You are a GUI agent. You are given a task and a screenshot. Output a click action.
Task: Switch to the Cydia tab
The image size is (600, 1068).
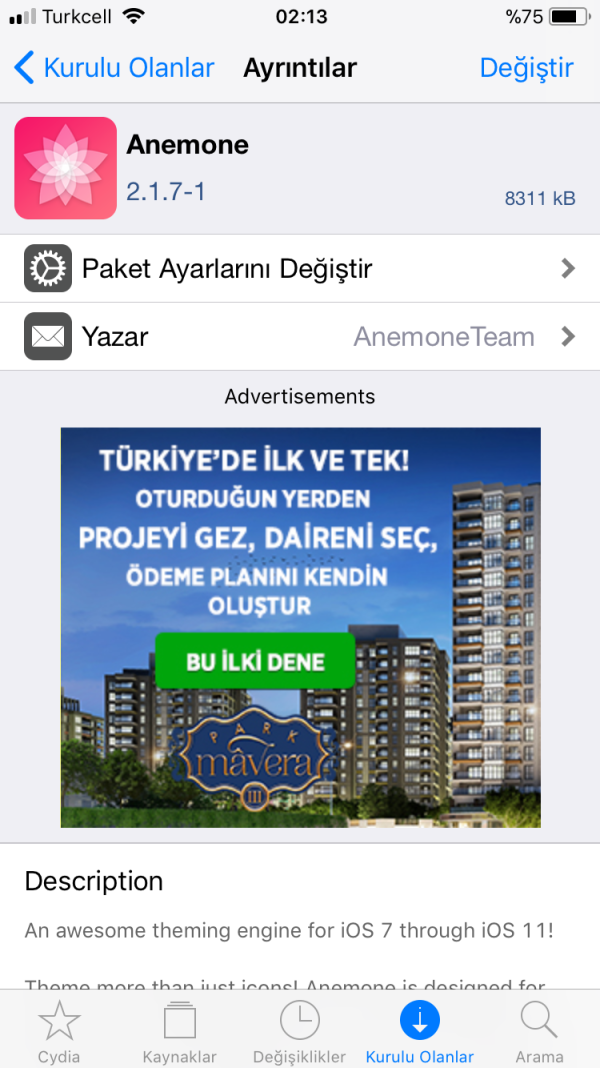tap(59, 1032)
